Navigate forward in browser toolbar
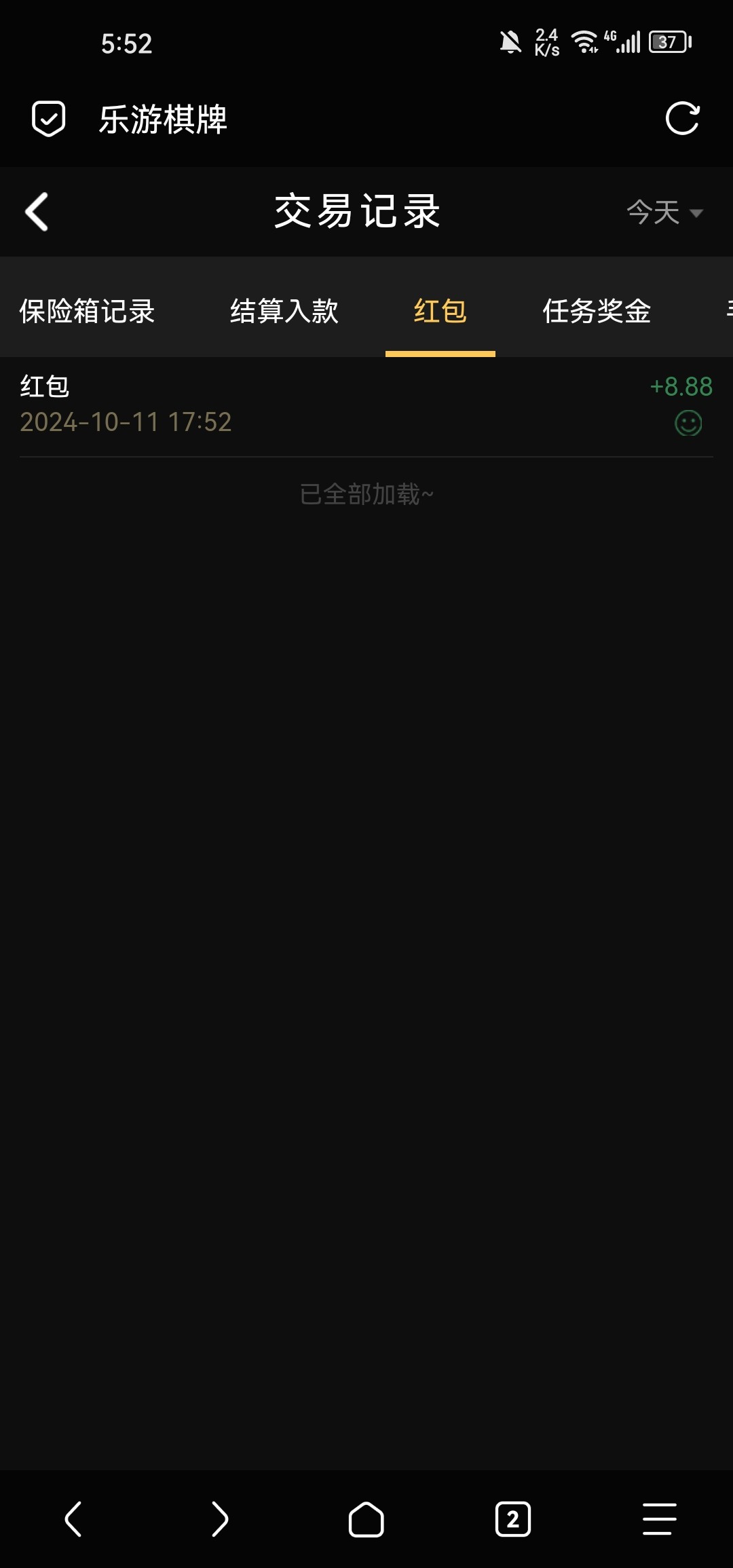Viewport: 733px width, 1568px height. [220, 1518]
